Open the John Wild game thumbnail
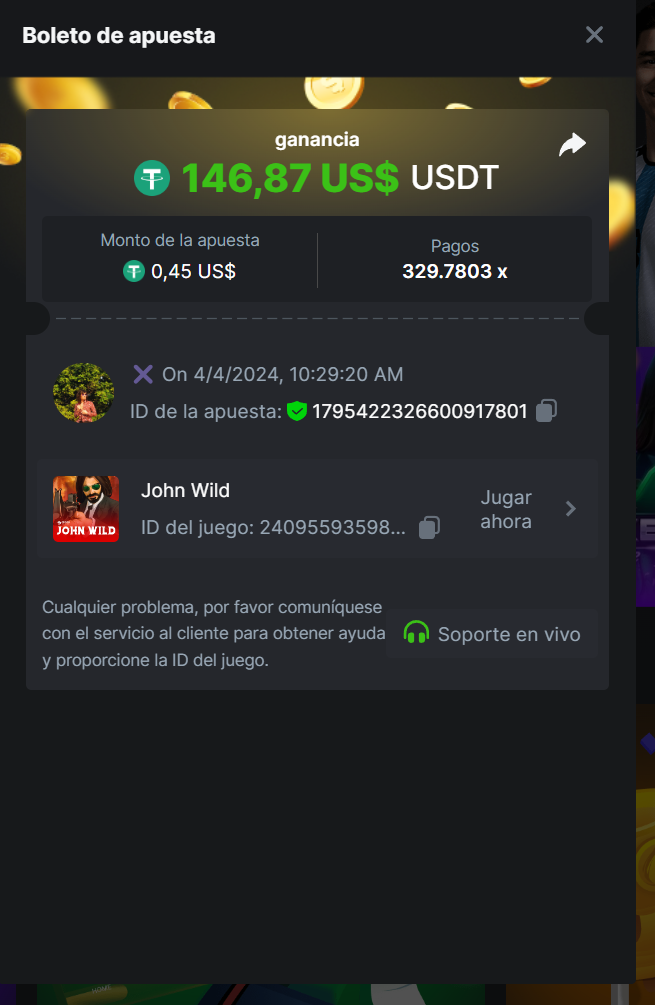 coord(86,509)
